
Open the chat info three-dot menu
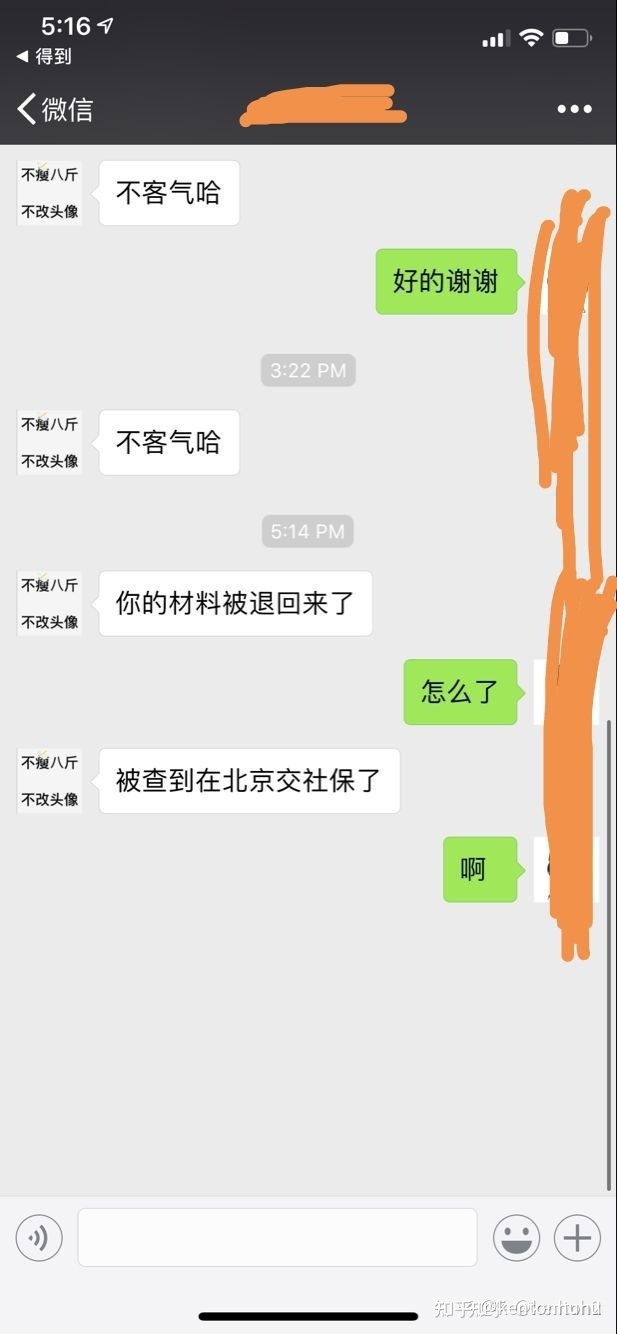pos(574,109)
